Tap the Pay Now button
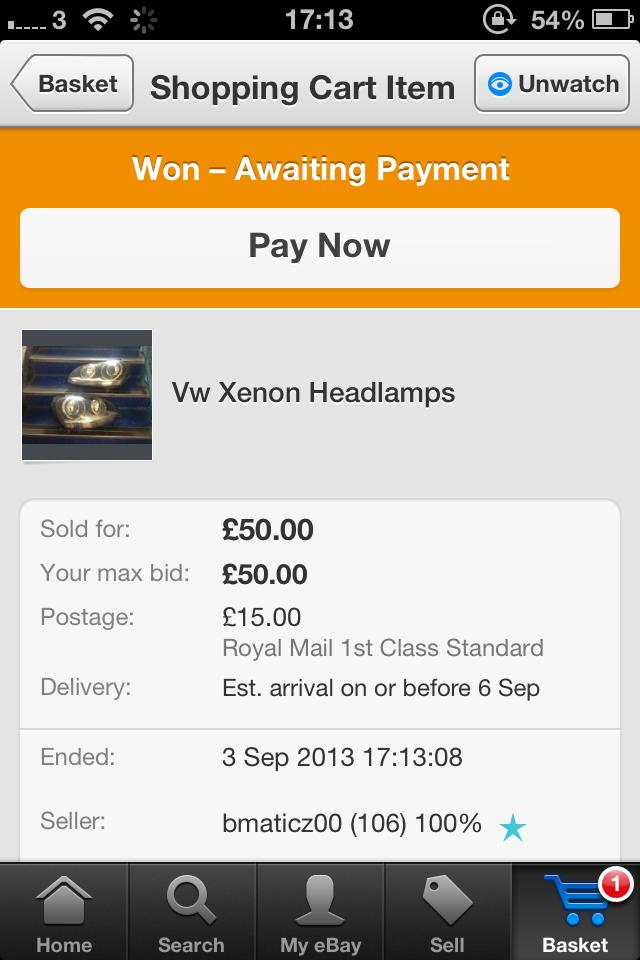Viewport: 640px width, 960px height. tap(320, 247)
